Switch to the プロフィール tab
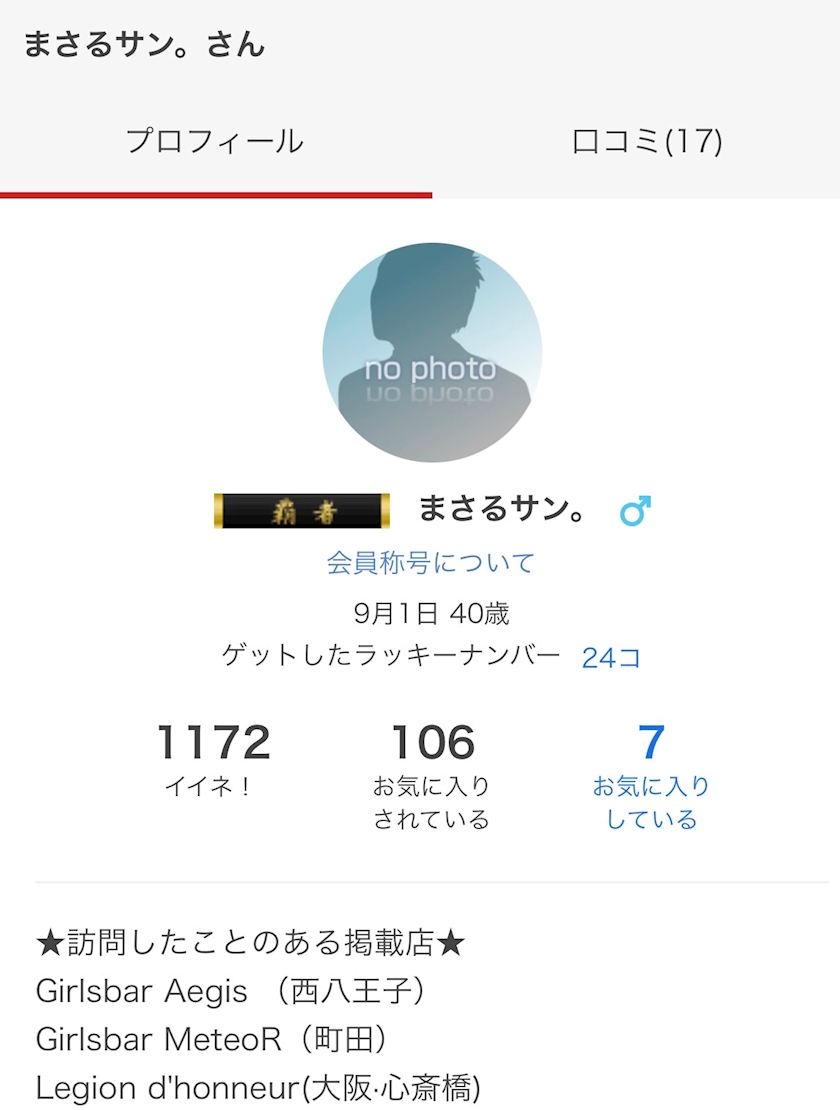 click(x=215, y=142)
